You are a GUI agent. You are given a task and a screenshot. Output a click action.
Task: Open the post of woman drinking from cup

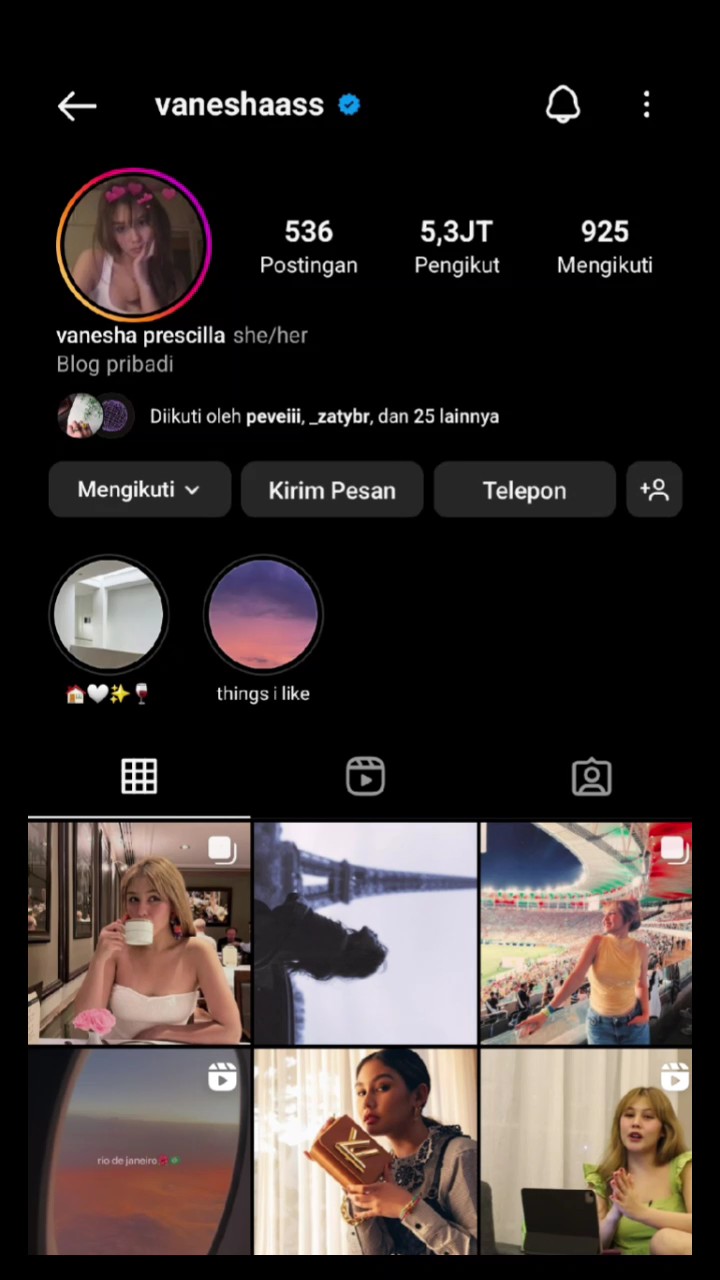tap(139, 933)
